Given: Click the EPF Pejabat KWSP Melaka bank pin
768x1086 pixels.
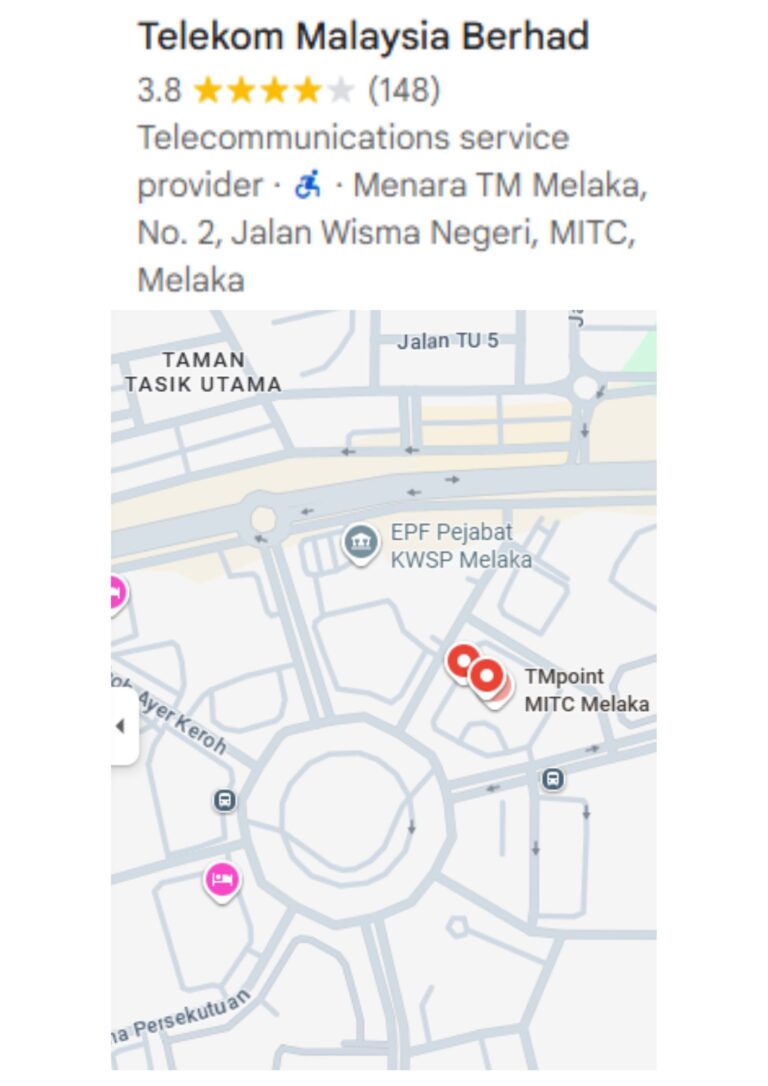Looking at the screenshot, I should pos(359,542).
